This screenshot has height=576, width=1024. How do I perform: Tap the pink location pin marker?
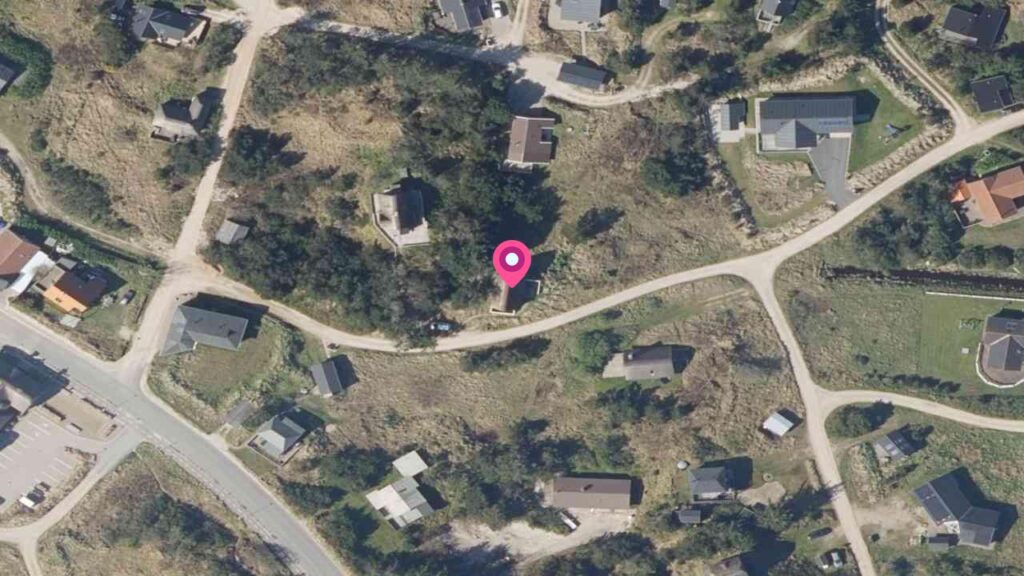pos(512,262)
